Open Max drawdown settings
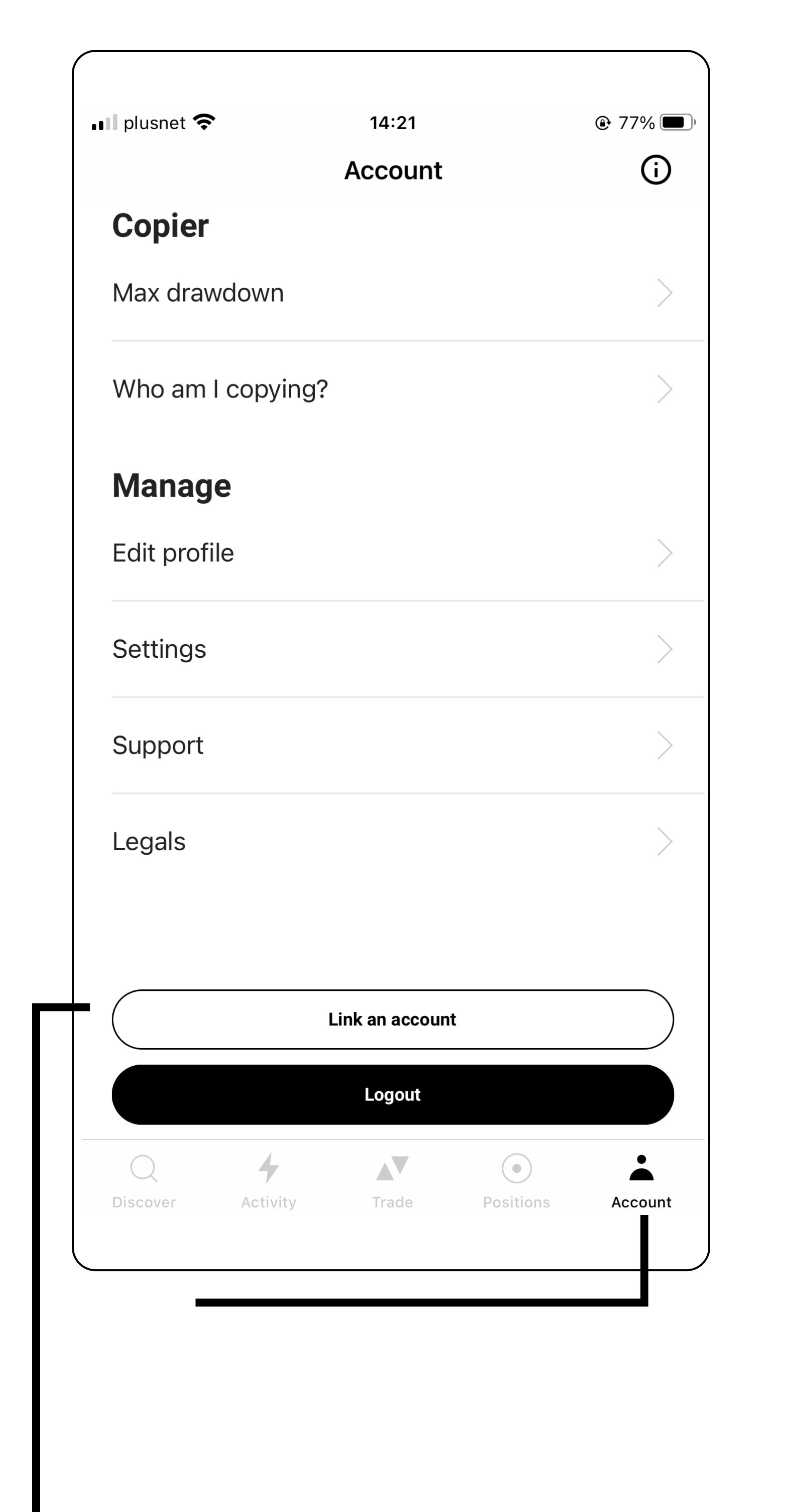 pyautogui.click(x=393, y=293)
